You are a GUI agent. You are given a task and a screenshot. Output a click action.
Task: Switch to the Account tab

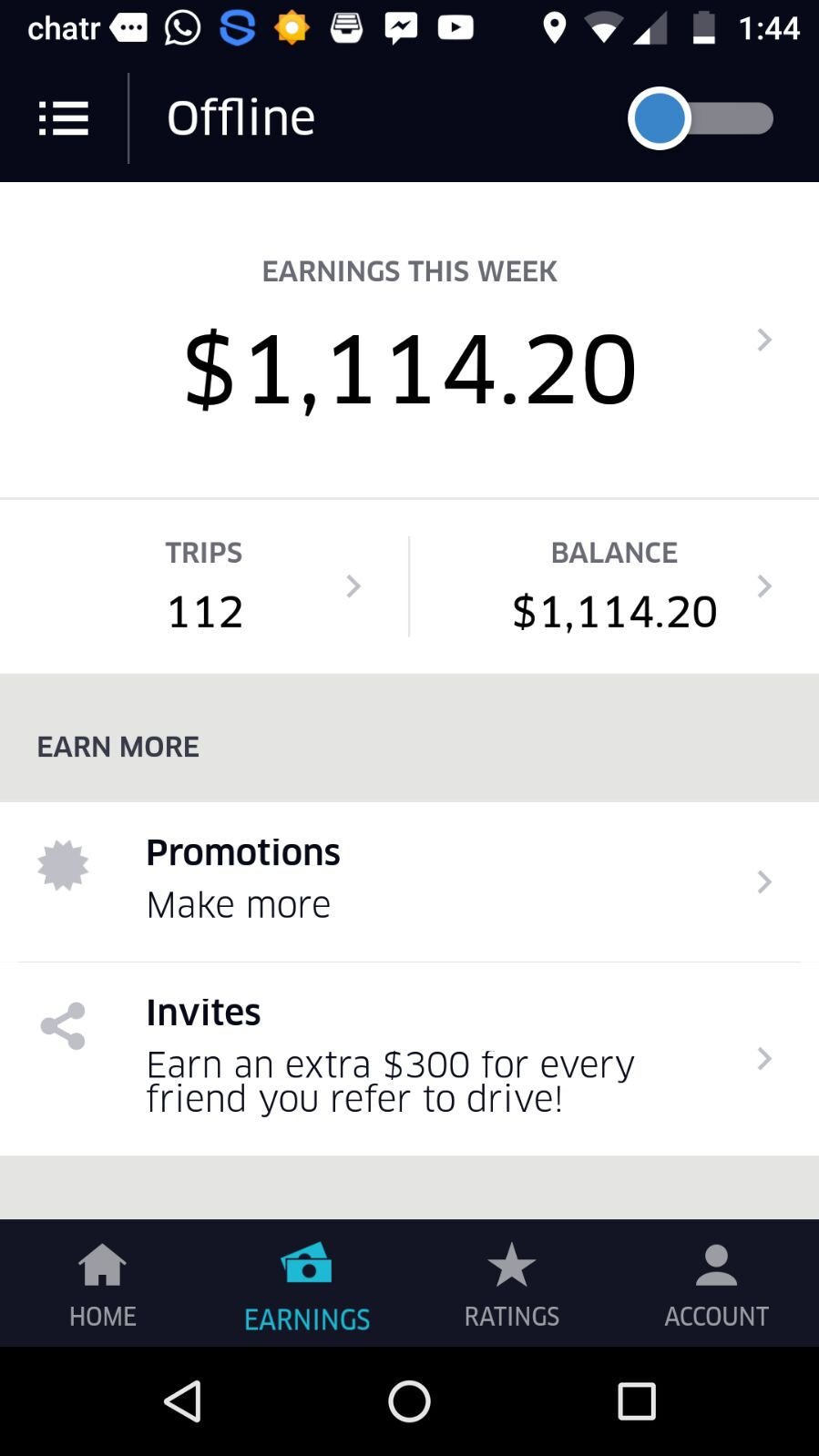point(717,1284)
